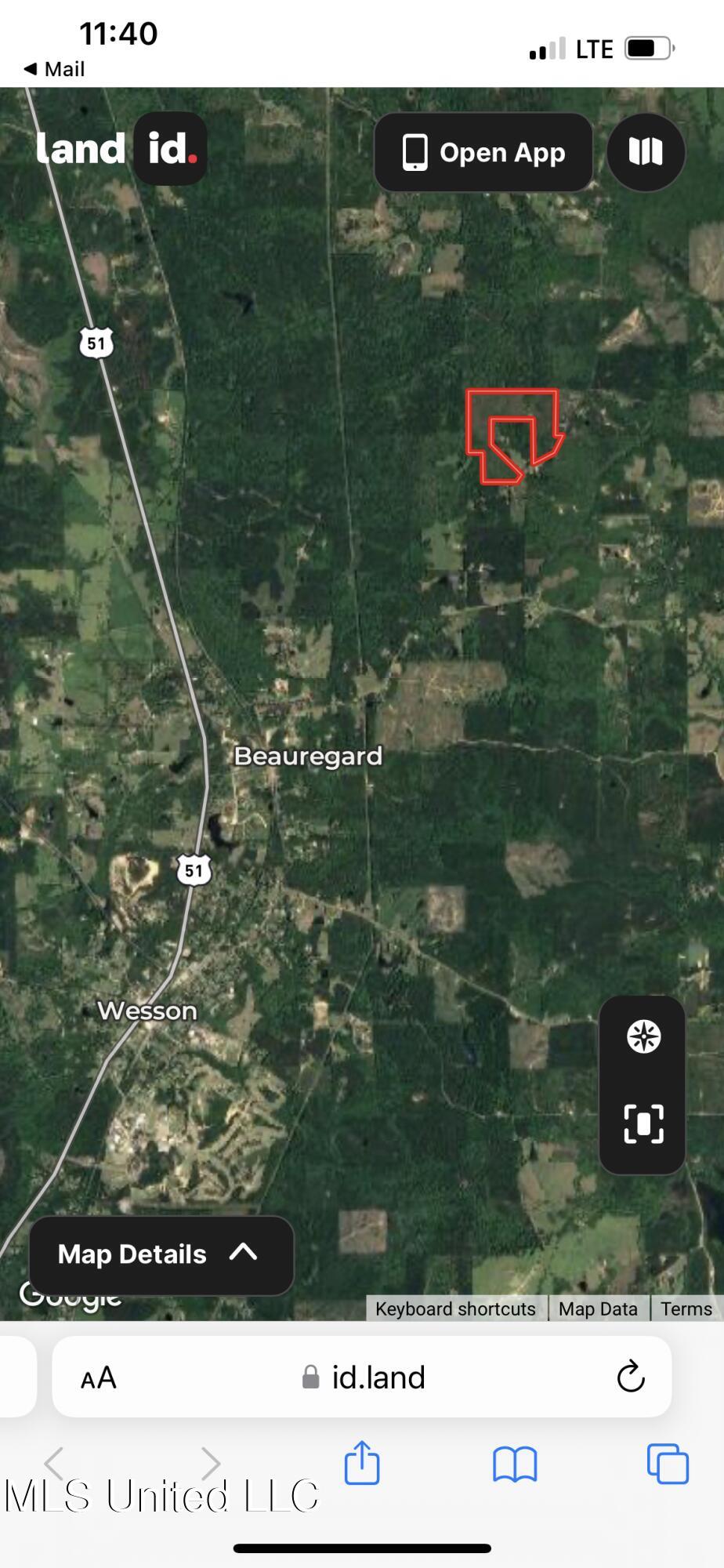Expand the Map Details panel
The height and width of the screenshot is (1568, 724).
161,1254
